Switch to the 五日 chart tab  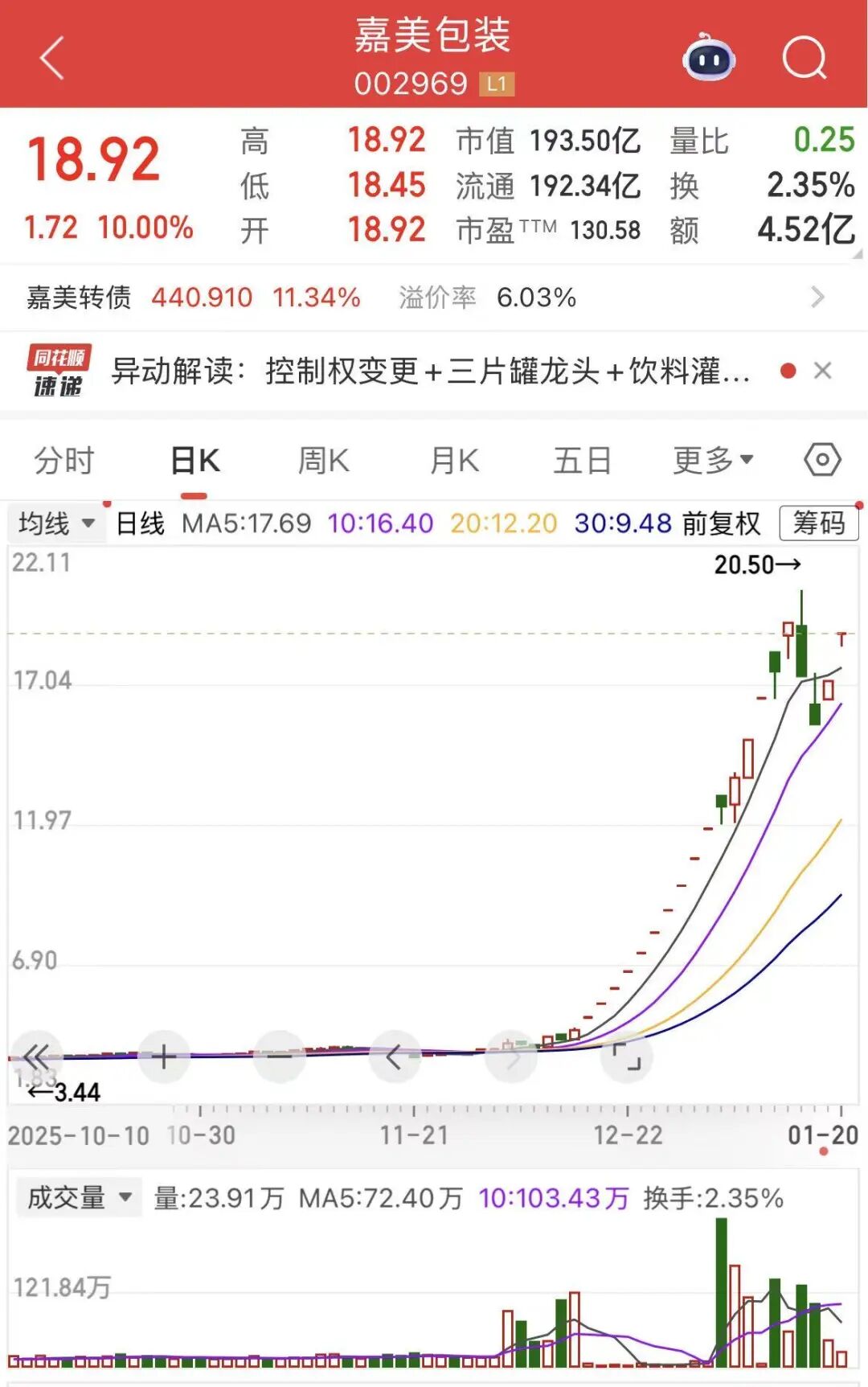click(583, 462)
